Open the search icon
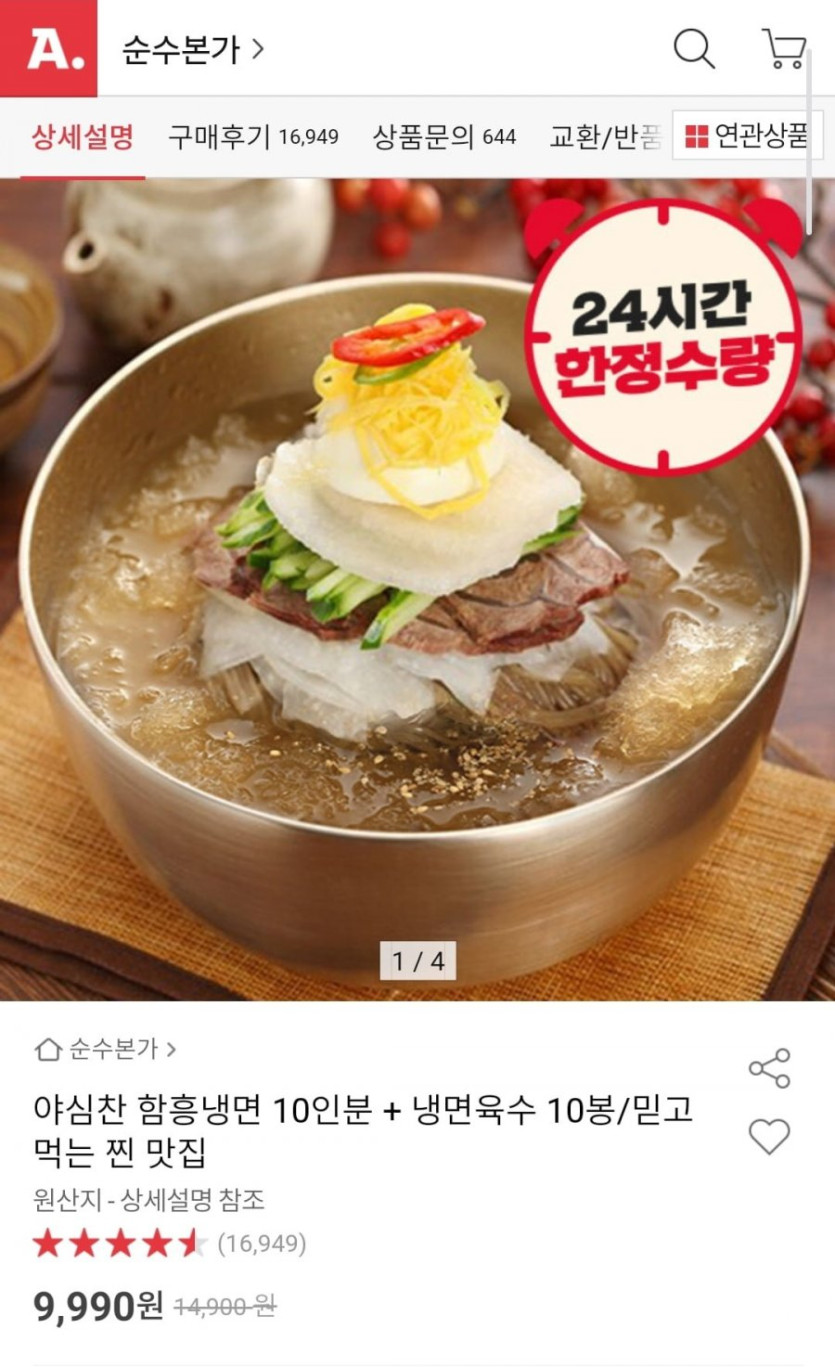 (x=693, y=48)
